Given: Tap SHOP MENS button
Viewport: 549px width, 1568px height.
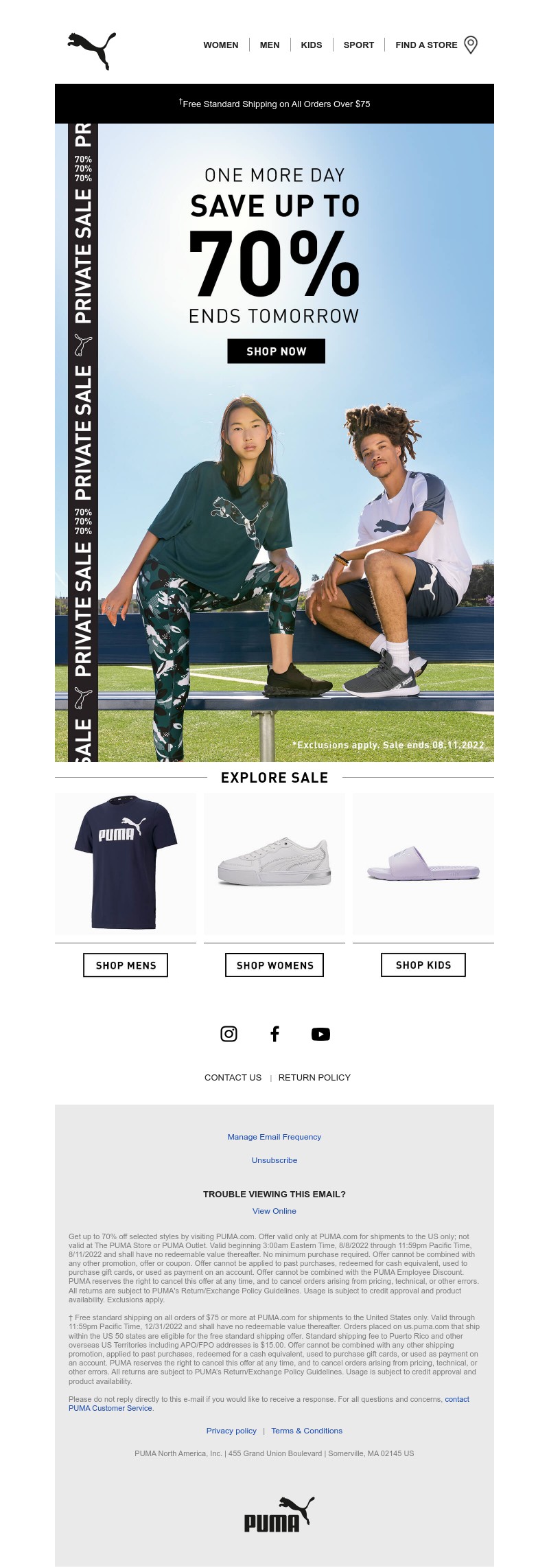Looking at the screenshot, I should click(126, 965).
